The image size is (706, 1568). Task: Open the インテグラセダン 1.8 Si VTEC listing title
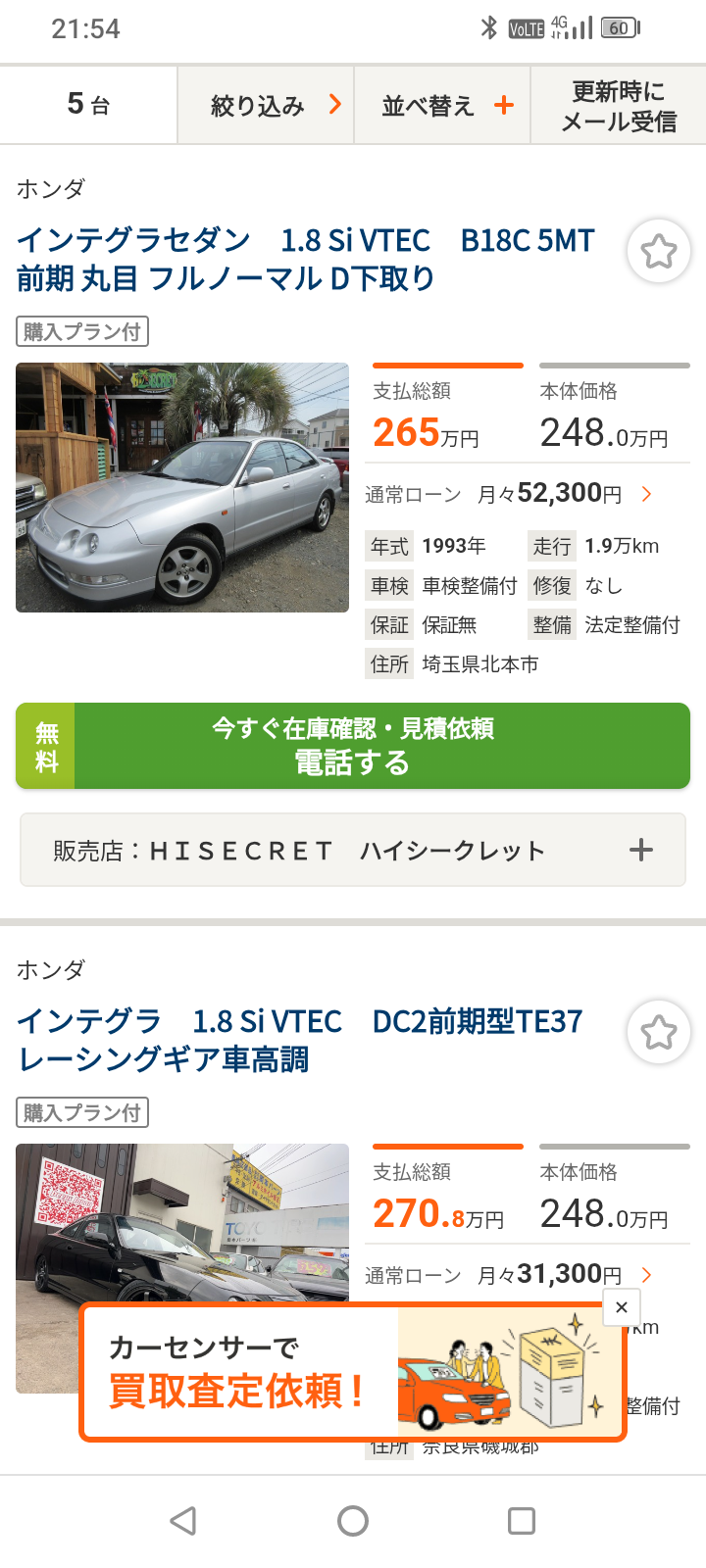pyautogui.click(x=306, y=260)
